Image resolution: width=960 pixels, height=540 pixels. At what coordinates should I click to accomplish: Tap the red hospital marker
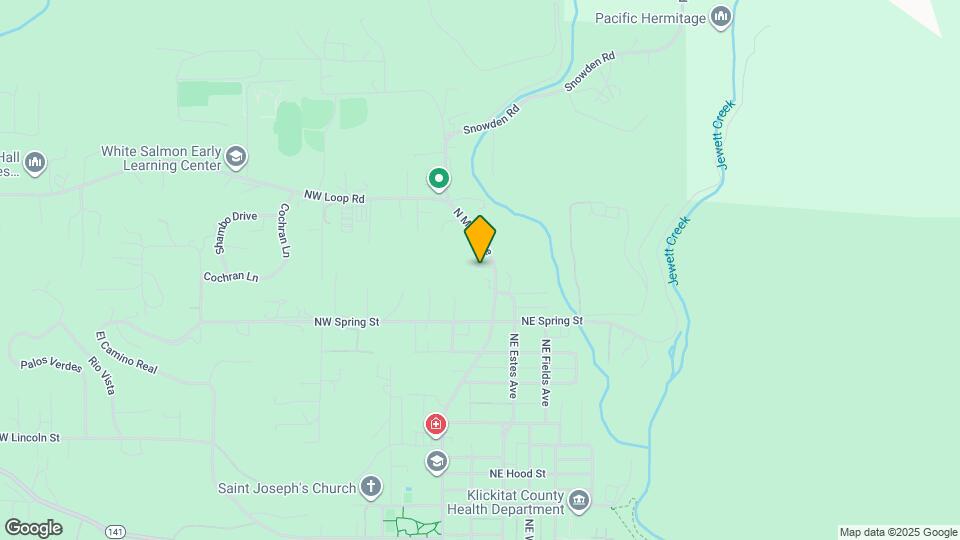[x=436, y=425]
